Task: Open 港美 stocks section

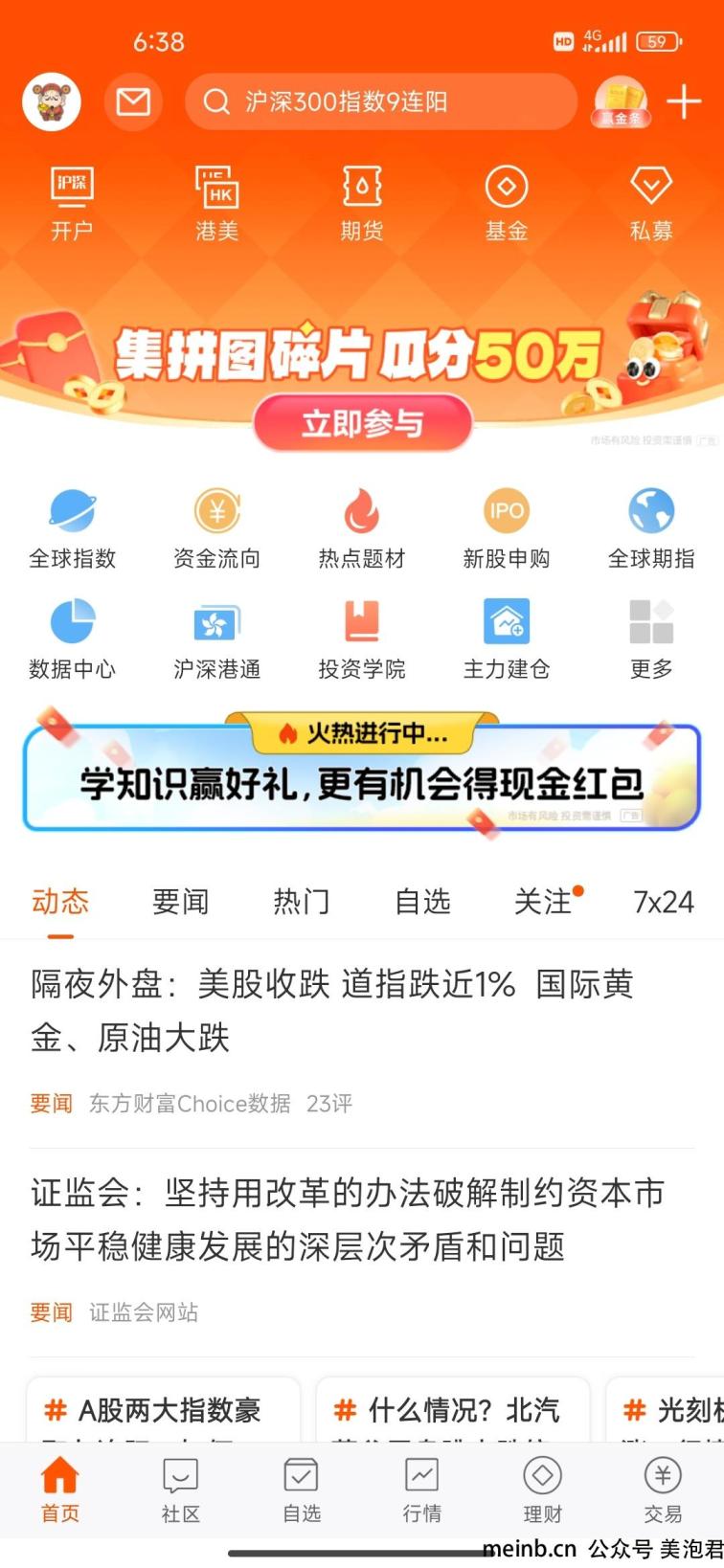Action: click(x=216, y=202)
